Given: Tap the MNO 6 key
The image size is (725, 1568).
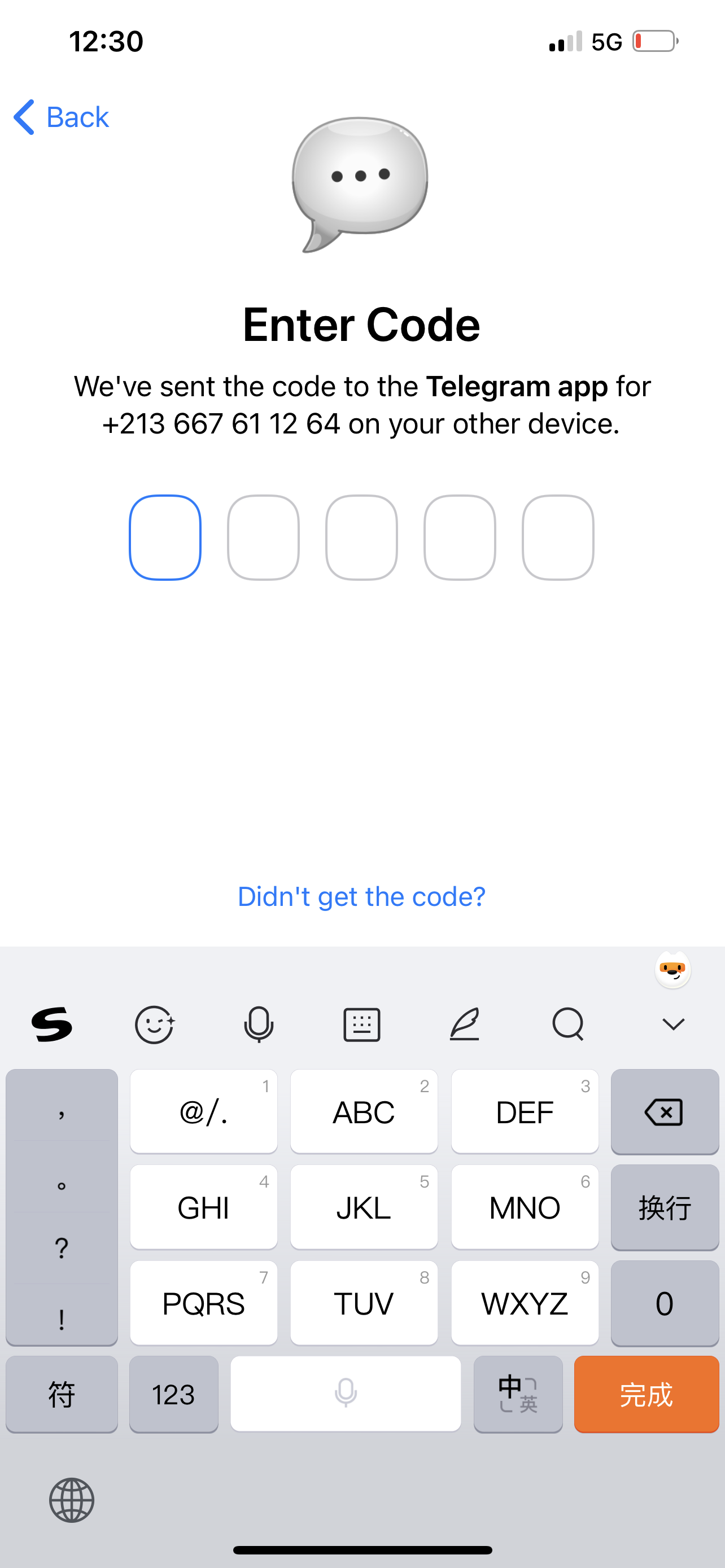Looking at the screenshot, I should (524, 1207).
